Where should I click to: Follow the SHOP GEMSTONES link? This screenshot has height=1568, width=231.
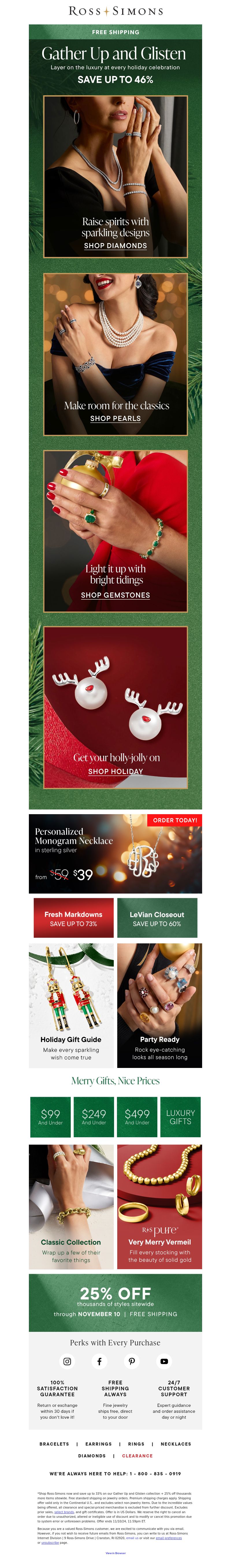click(x=115, y=595)
